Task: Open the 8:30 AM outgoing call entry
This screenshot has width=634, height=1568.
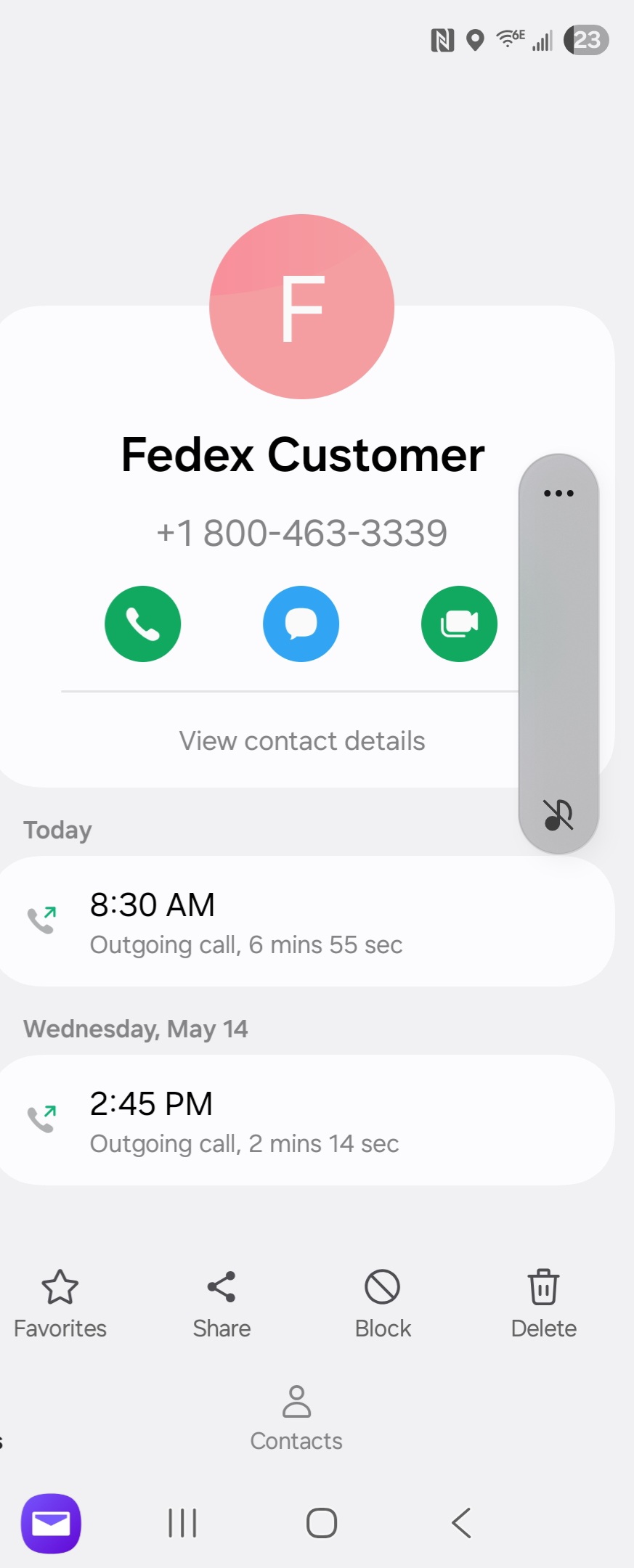Action: [305, 921]
